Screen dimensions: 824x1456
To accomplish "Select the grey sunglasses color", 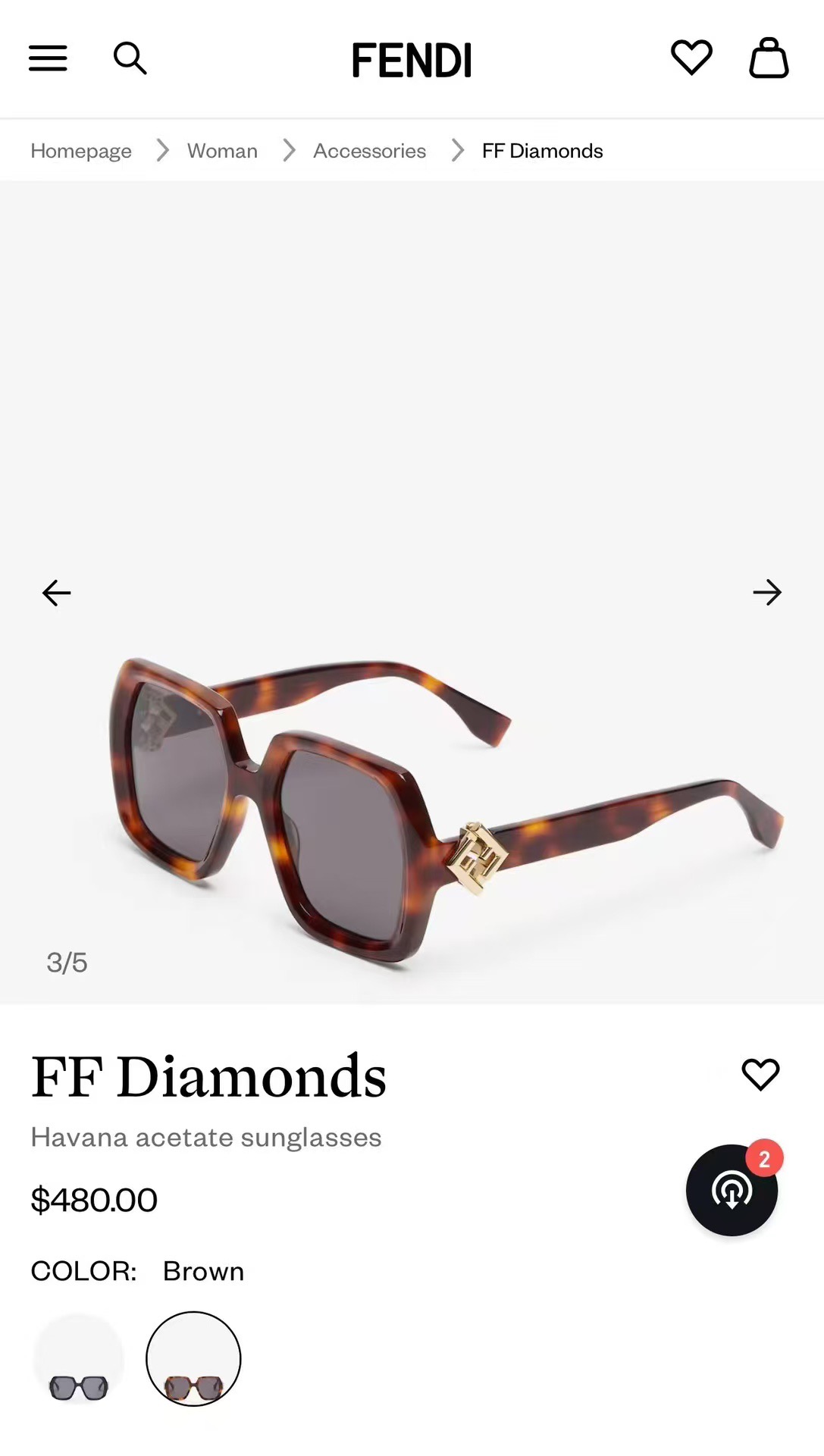I will pos(79,1360).
